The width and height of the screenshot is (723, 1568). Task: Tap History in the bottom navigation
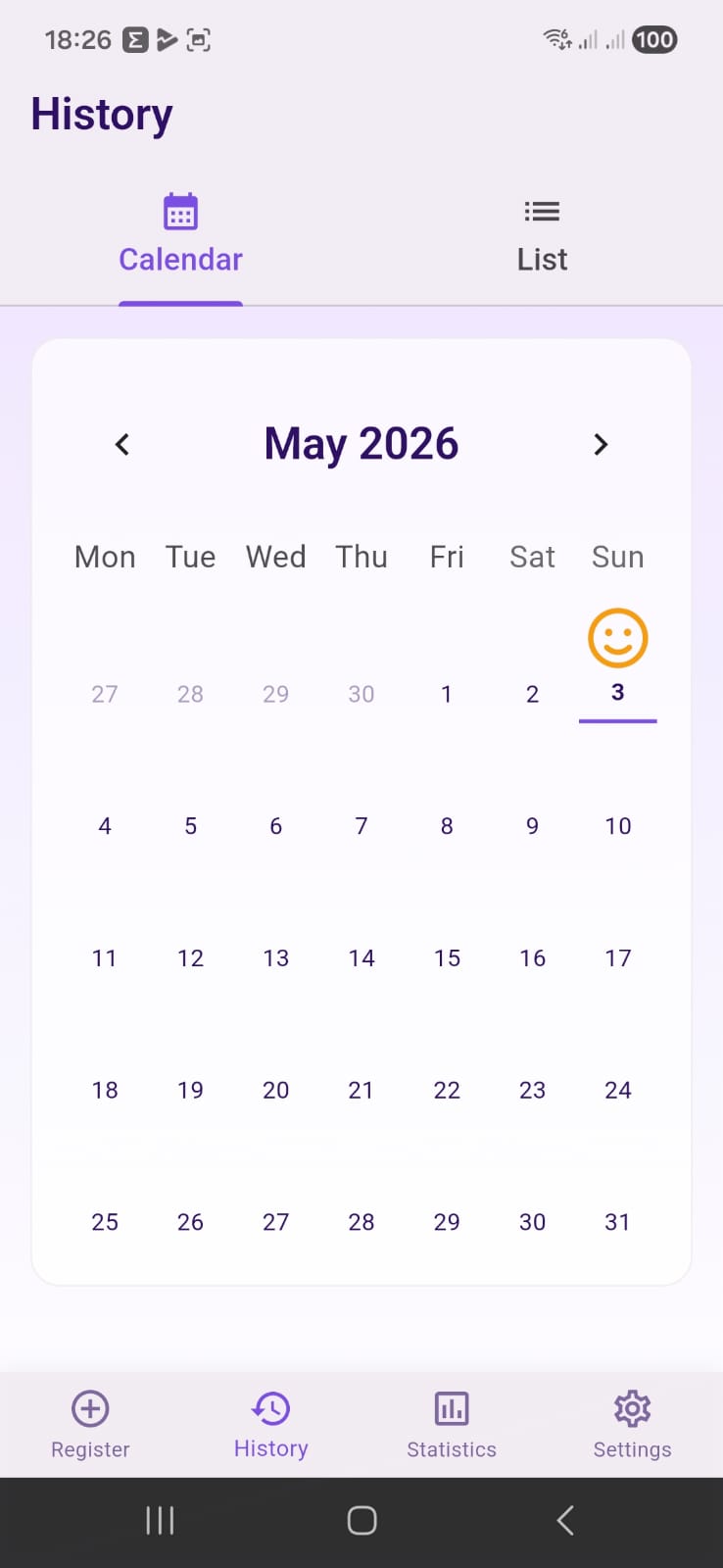click(271, 1426)
